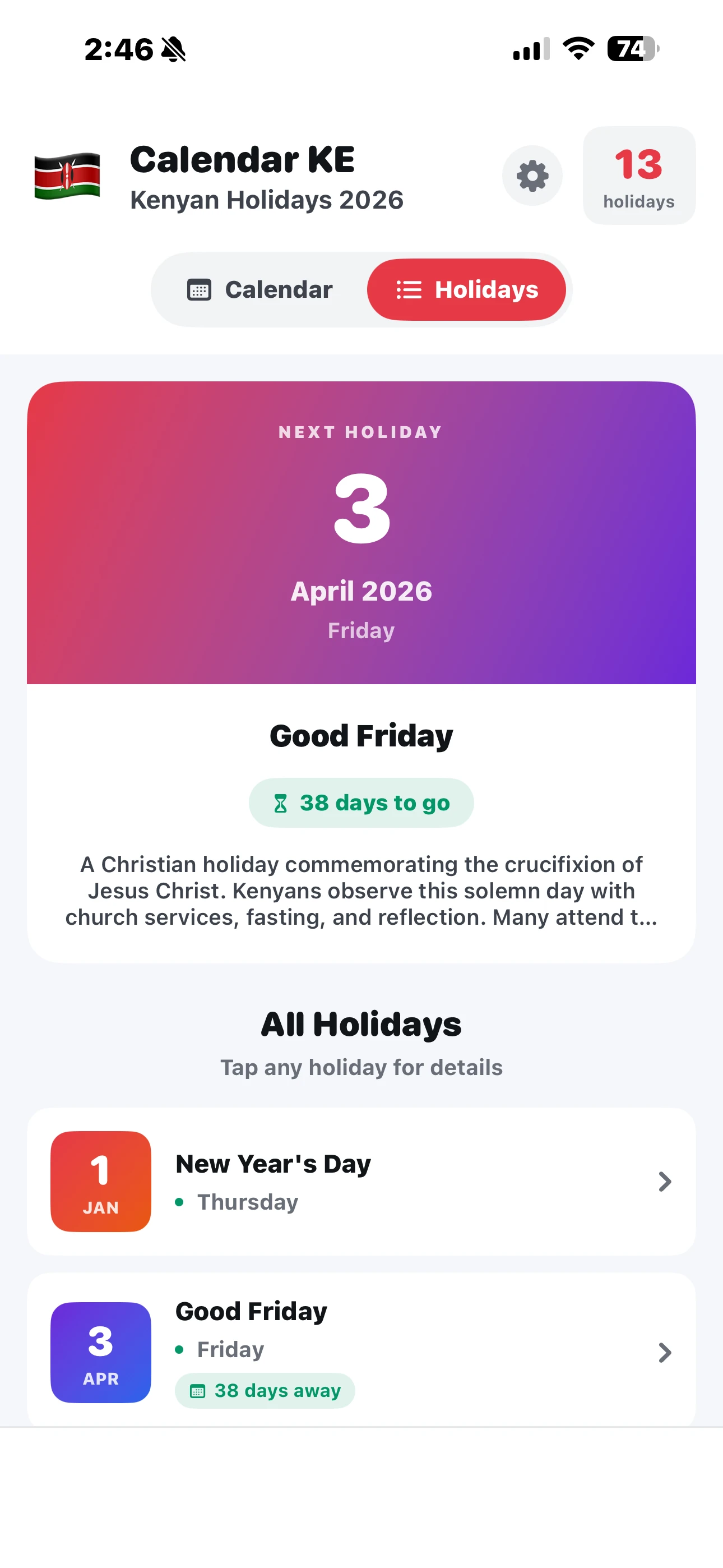Select the Holidays tab
Viewport: 723px width, 1568px height.
click(467, 290)
